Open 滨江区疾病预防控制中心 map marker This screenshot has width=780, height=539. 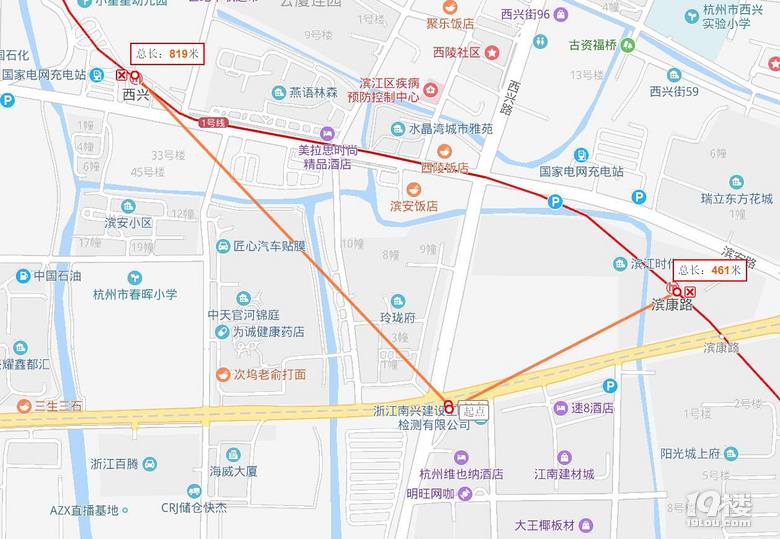(x=431, y=90)
